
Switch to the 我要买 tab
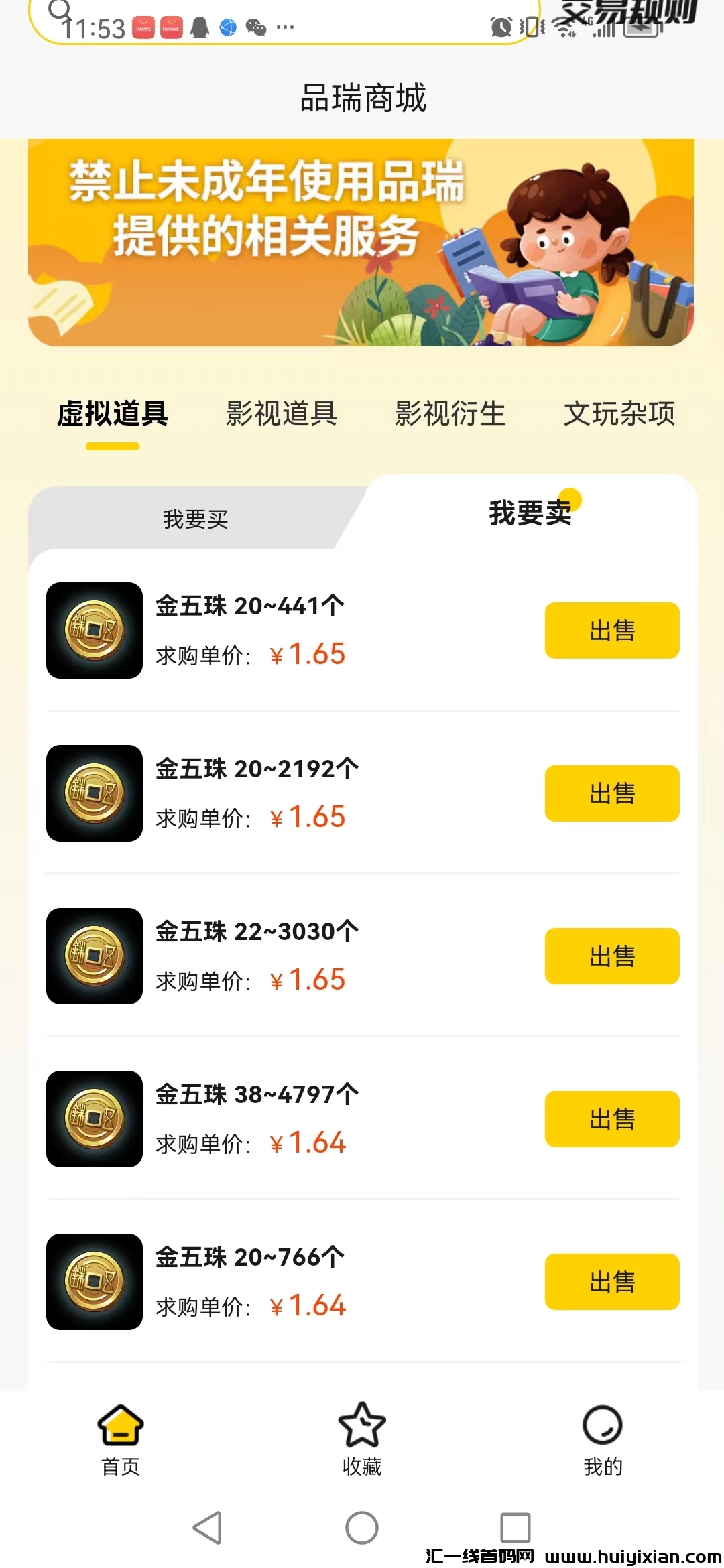click(x=196, y=519)
